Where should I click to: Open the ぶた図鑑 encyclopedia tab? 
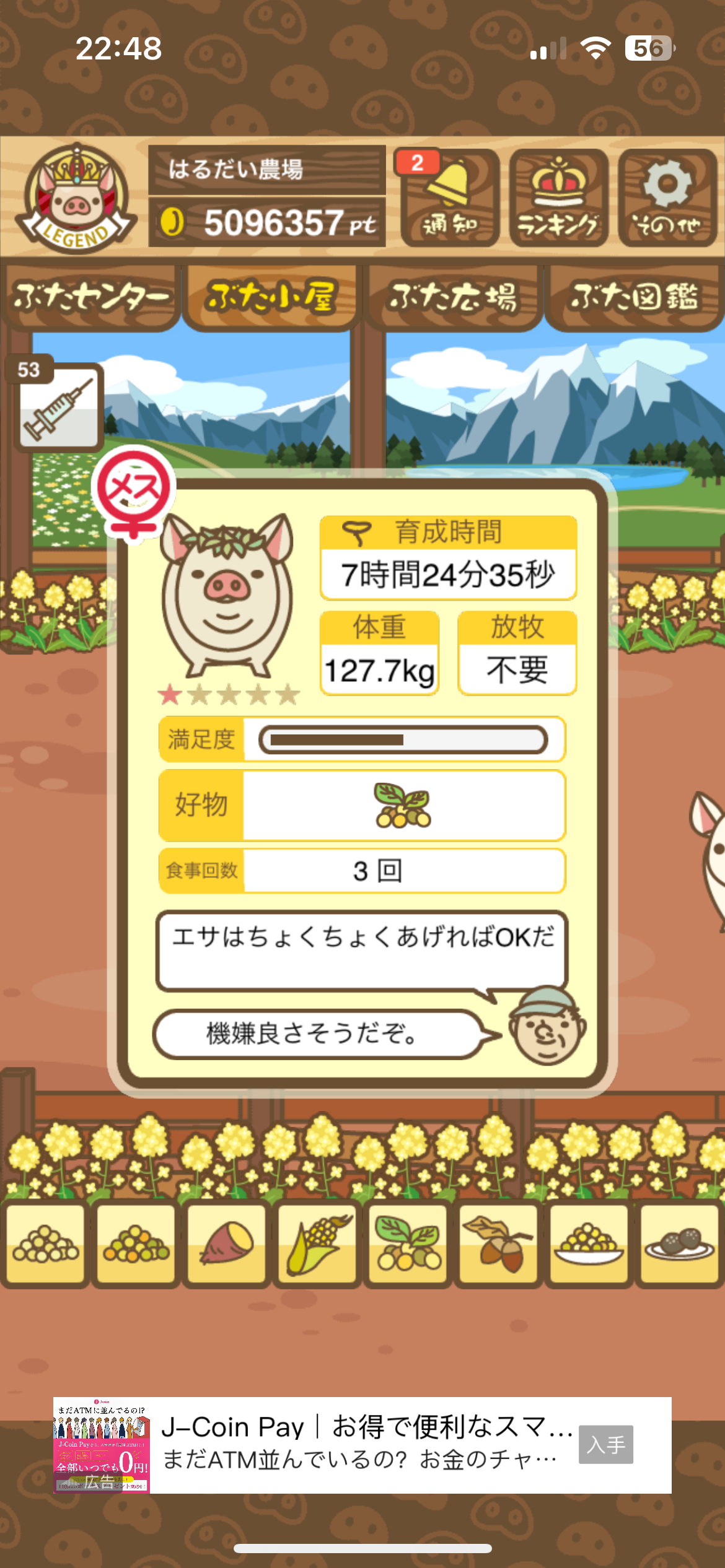[x=634, y=297]
